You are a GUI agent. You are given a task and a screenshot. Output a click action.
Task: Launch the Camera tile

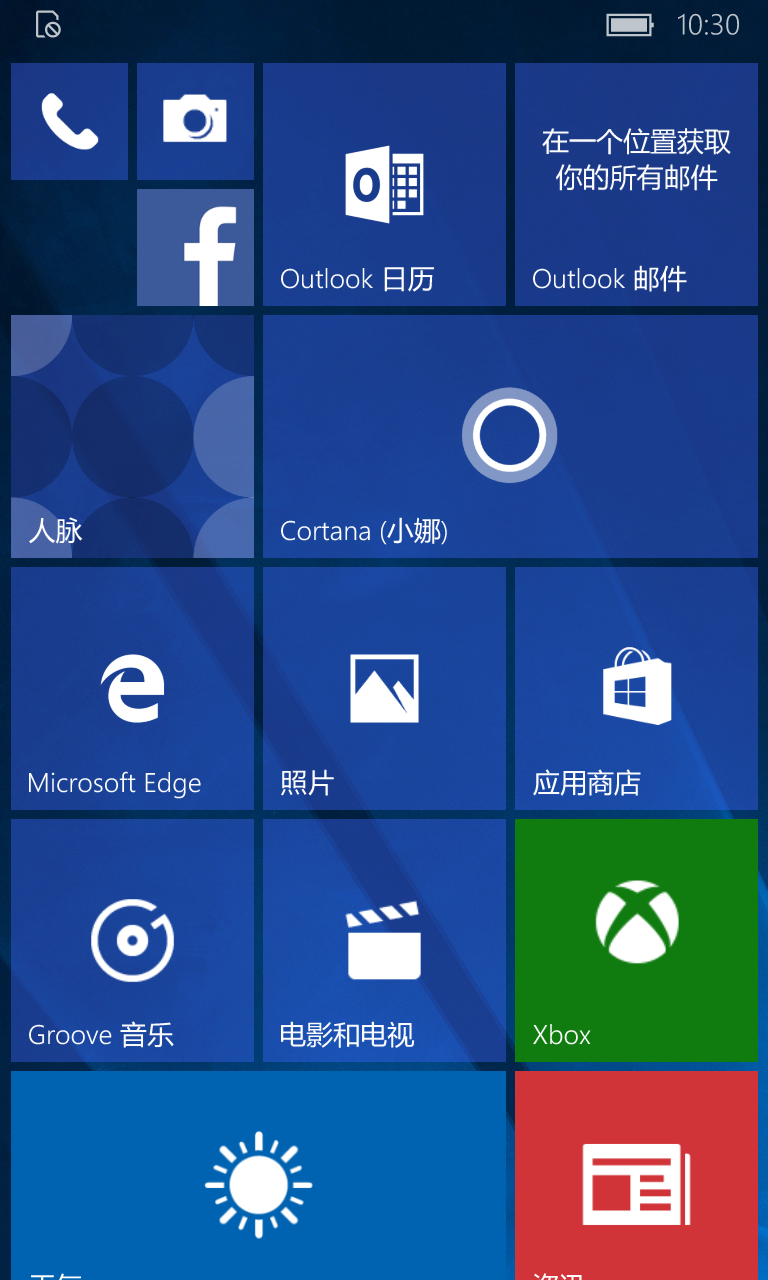tap(195, 121)
